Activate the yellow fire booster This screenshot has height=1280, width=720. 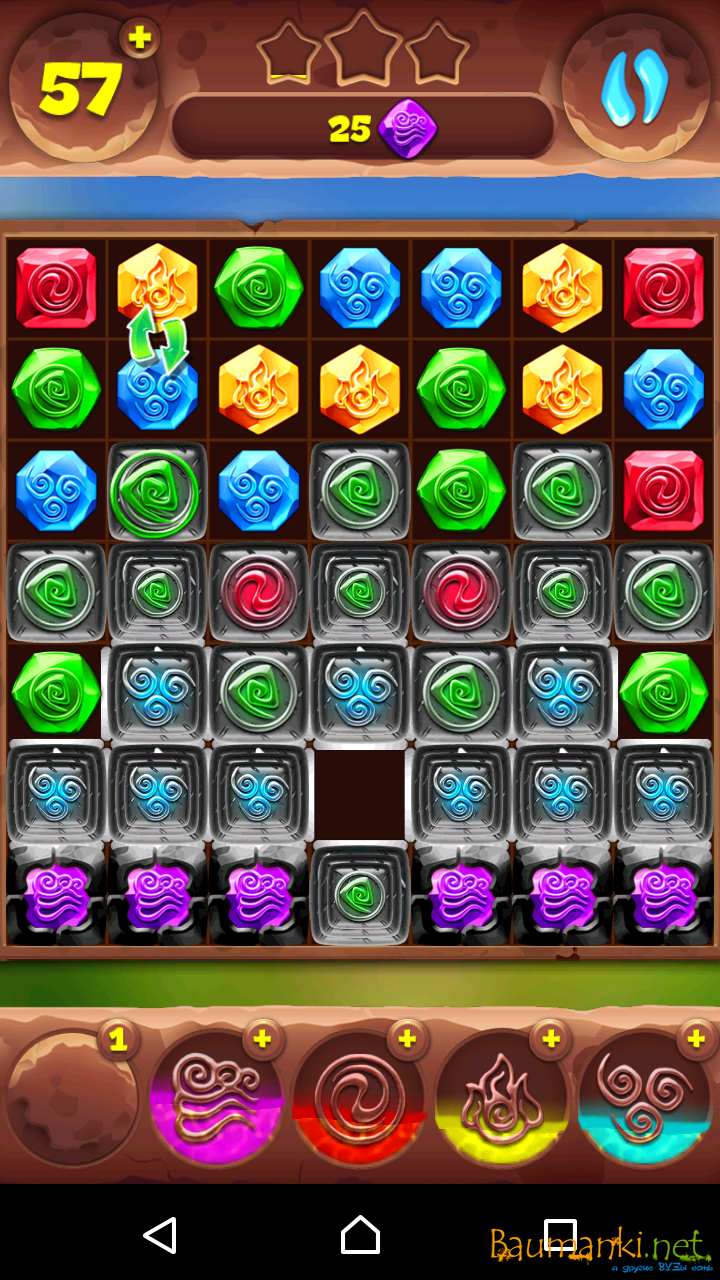(503, 1098)
